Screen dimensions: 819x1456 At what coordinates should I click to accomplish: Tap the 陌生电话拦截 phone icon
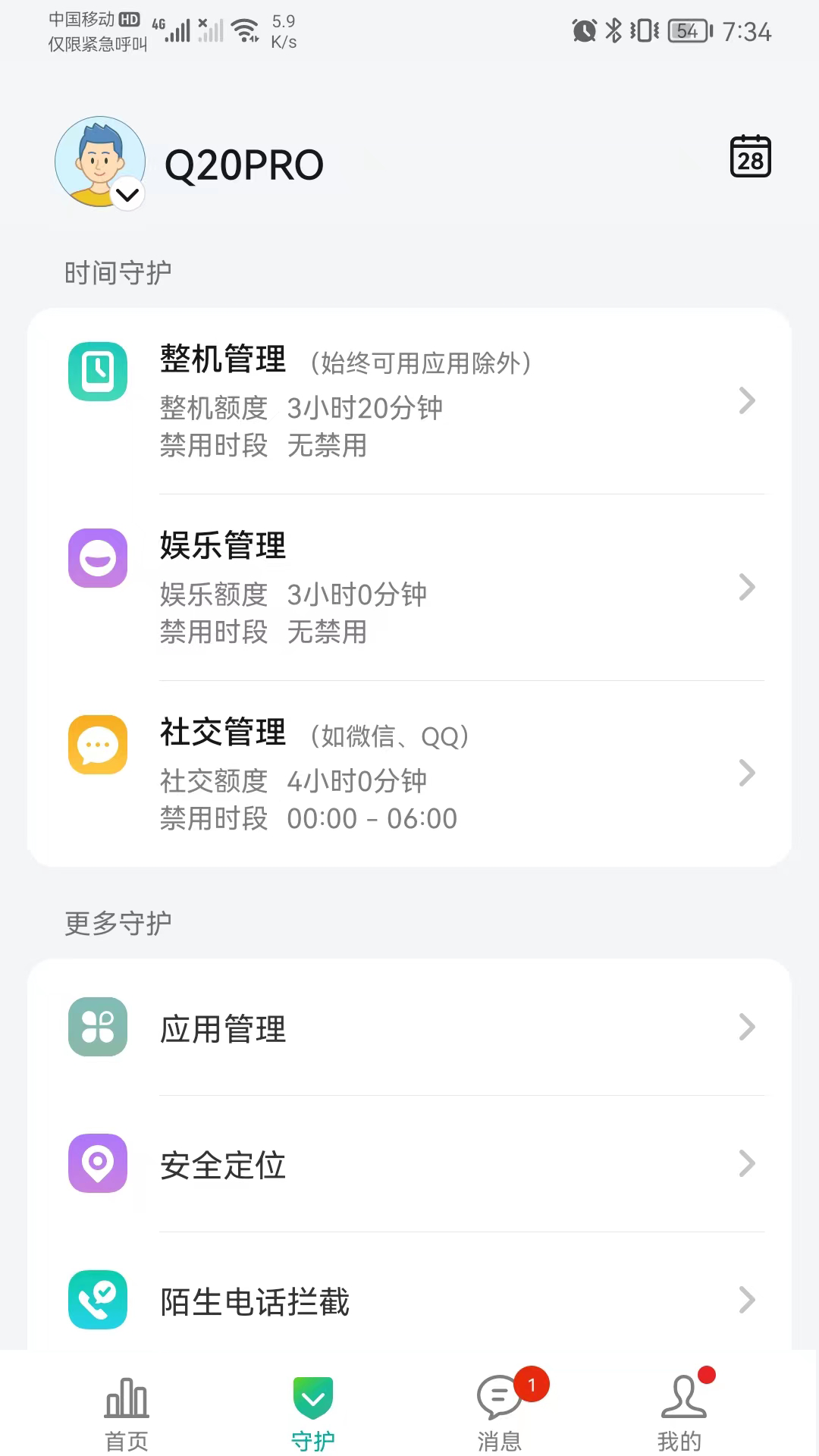98,1302
